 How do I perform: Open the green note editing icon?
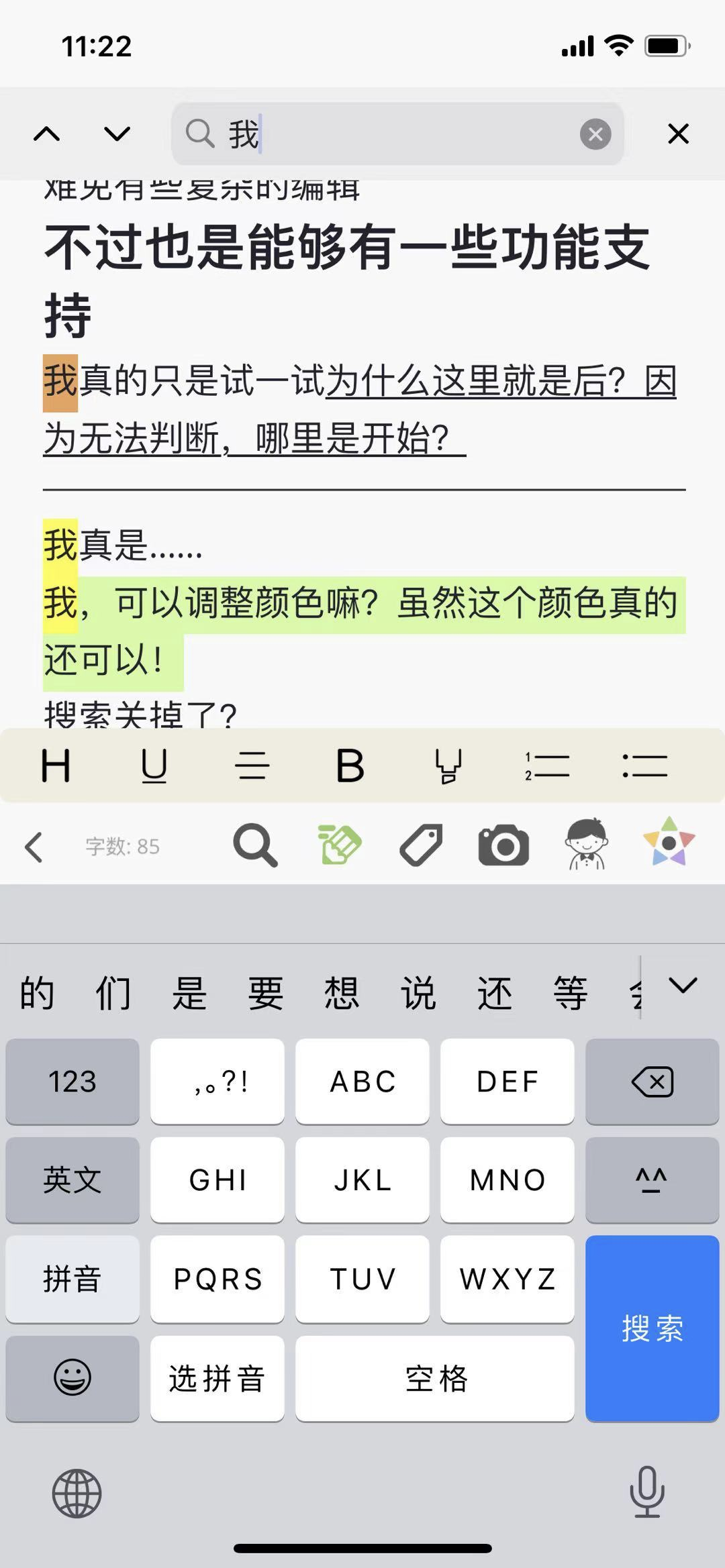click(x=340, y=845)
